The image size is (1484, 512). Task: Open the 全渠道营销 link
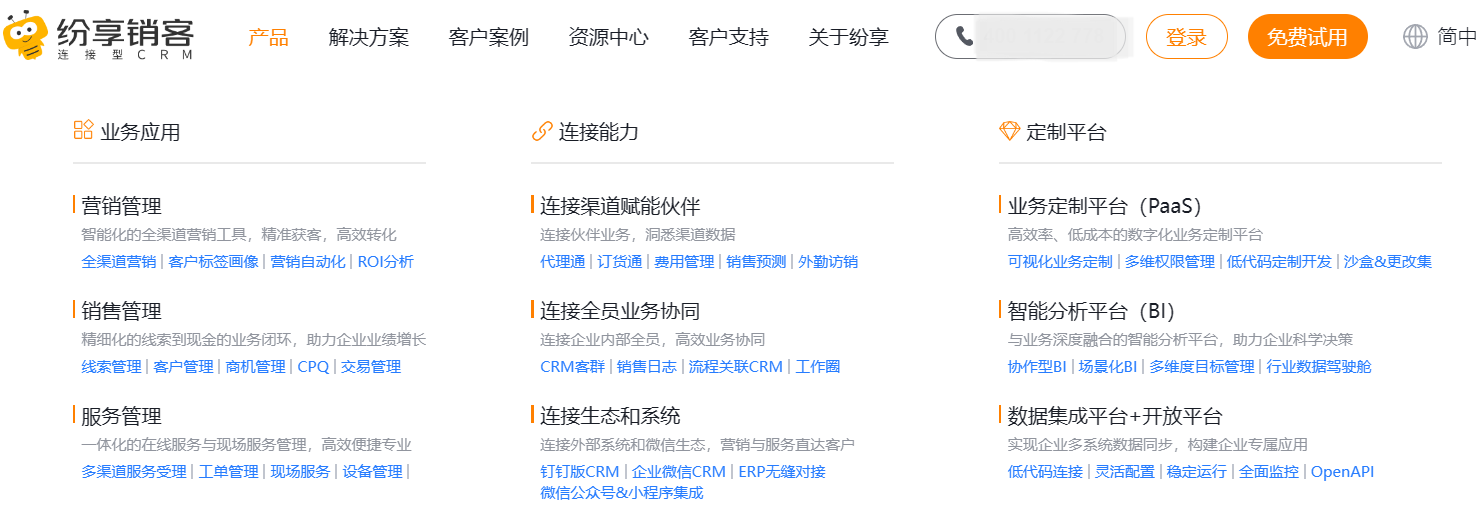point(118,262)
